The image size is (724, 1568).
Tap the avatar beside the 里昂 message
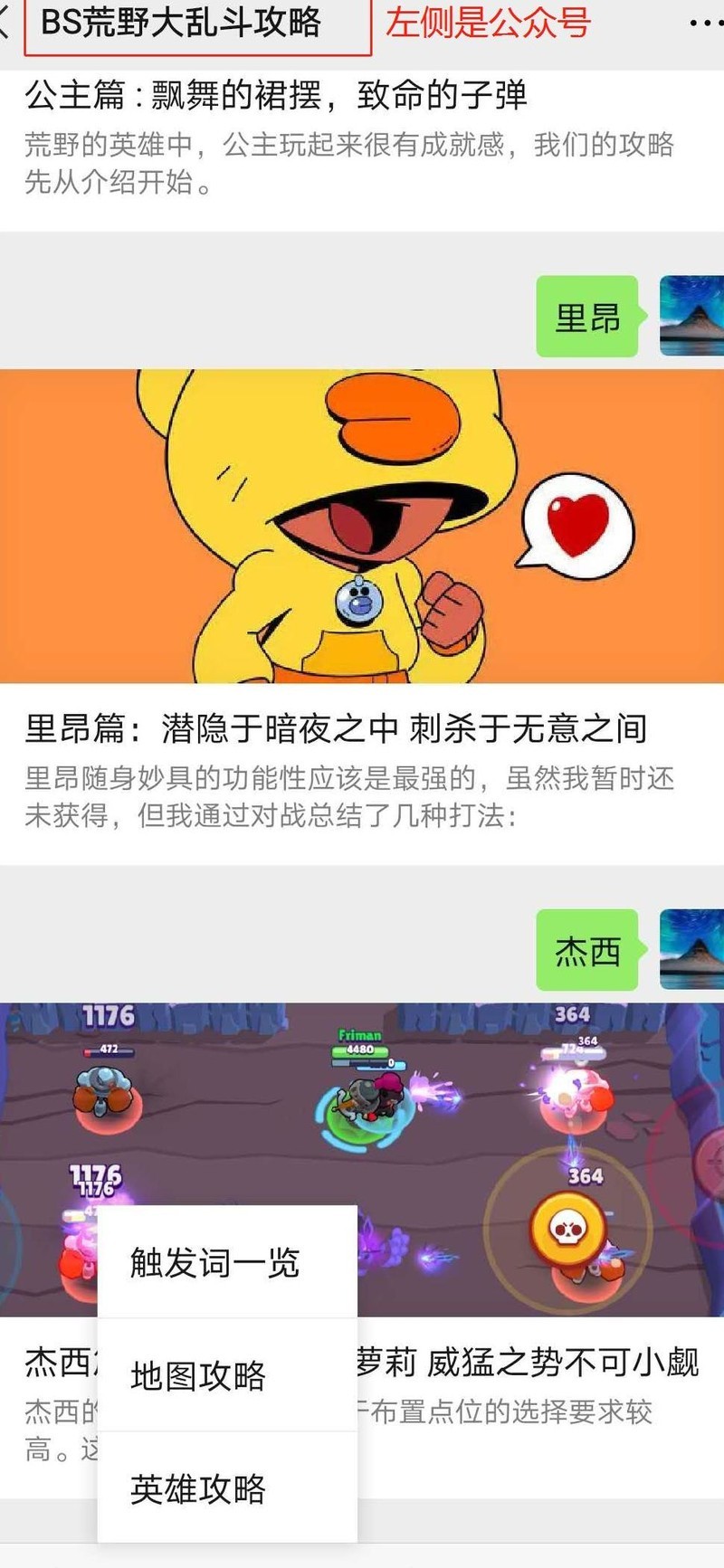click(692, 317)
